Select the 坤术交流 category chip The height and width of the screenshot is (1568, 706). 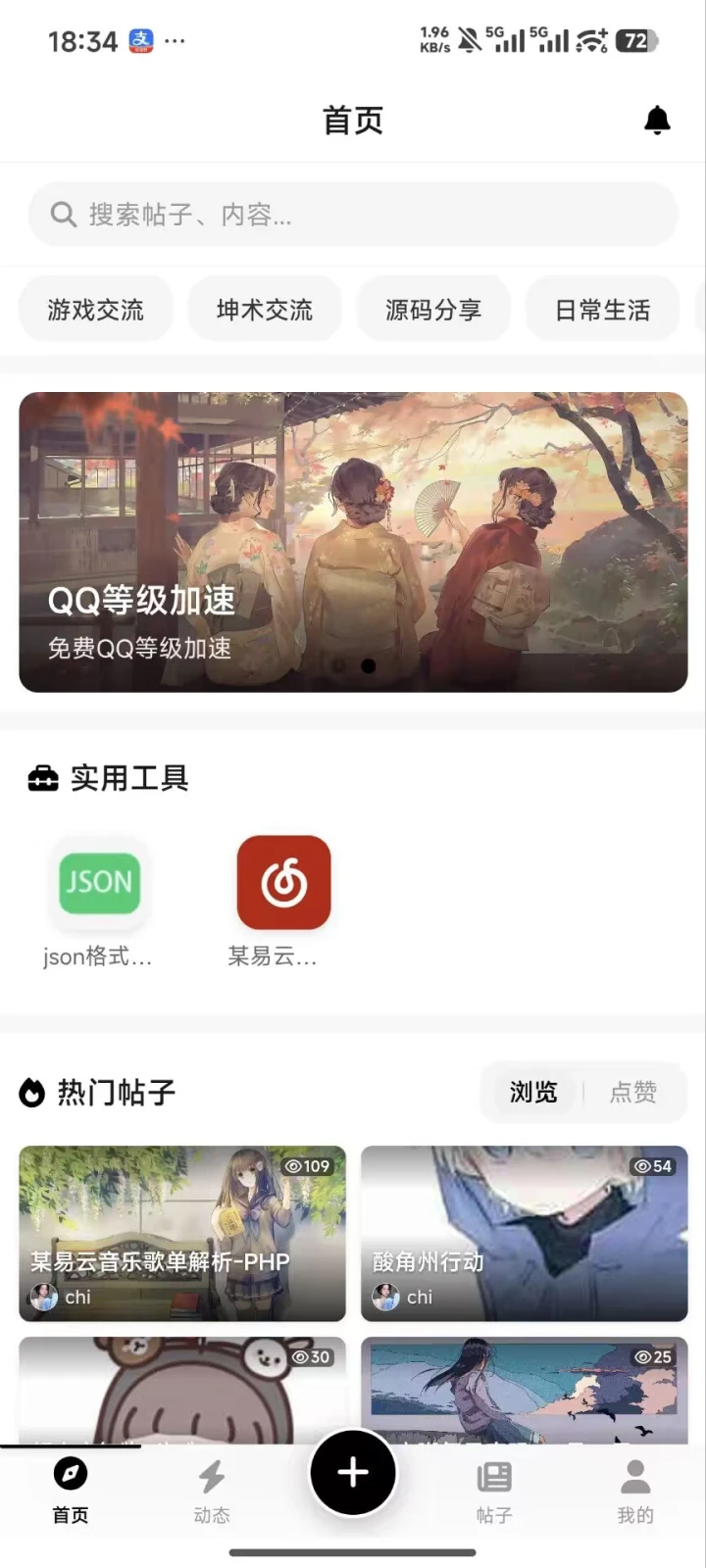(x=265, y=310)
